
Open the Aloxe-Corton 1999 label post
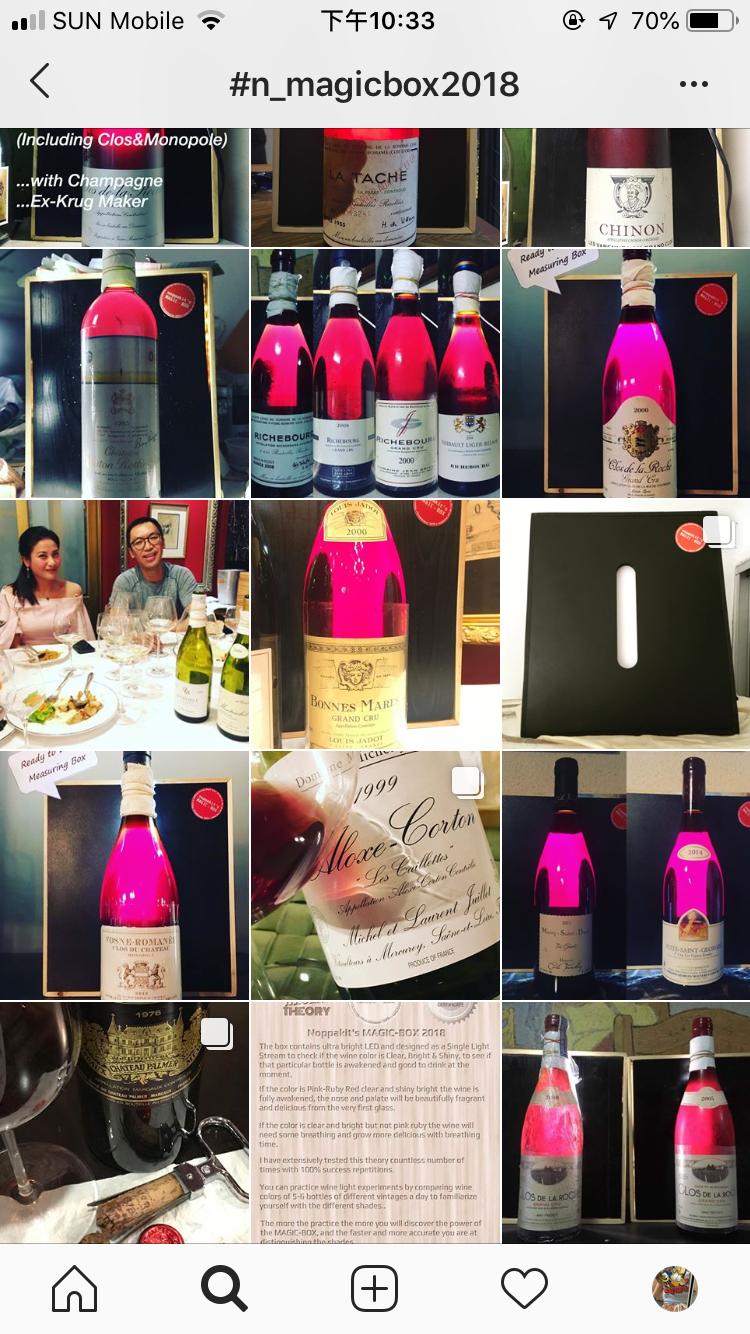375,875
